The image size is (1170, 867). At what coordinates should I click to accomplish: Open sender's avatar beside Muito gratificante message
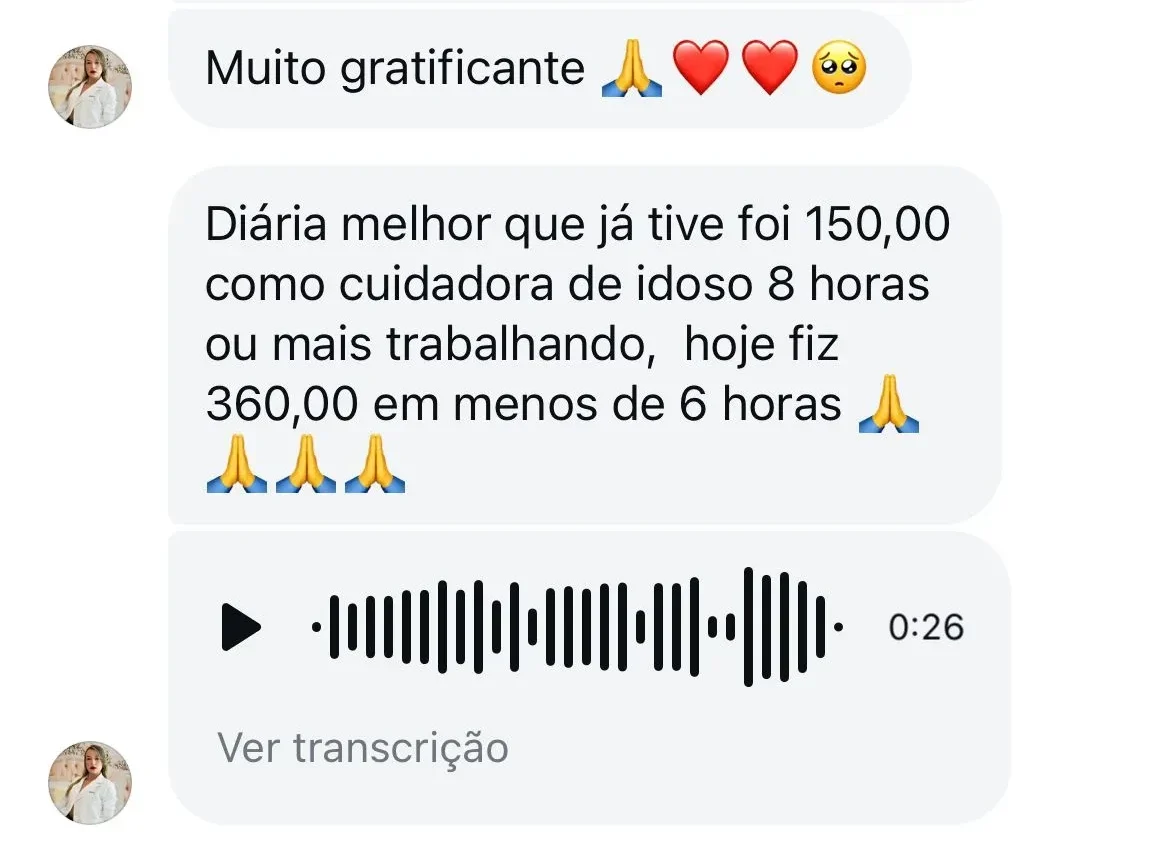pos(91,86)
